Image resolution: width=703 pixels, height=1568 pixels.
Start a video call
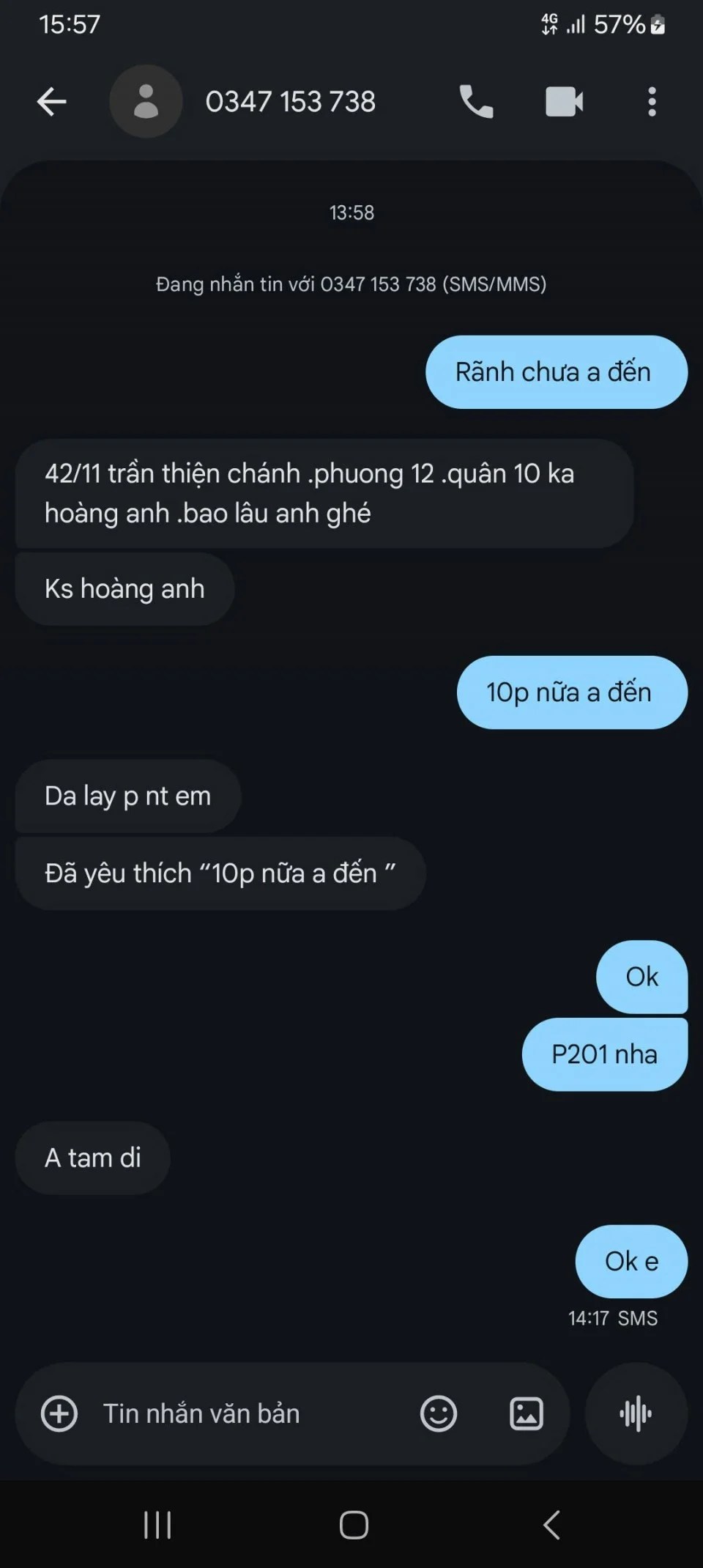point(564,102)
